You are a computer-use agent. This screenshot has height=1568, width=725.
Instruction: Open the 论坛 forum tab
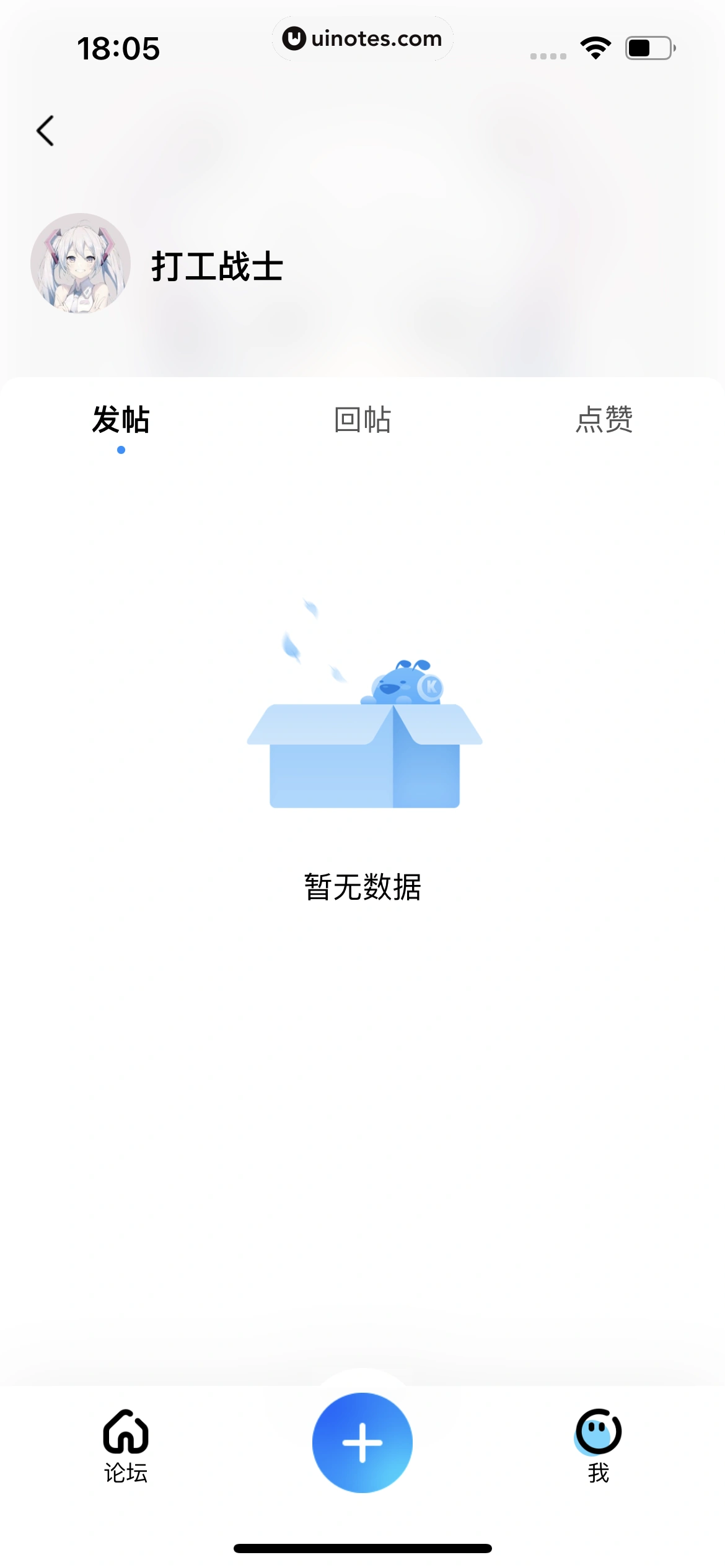(x=126, y=1445)
